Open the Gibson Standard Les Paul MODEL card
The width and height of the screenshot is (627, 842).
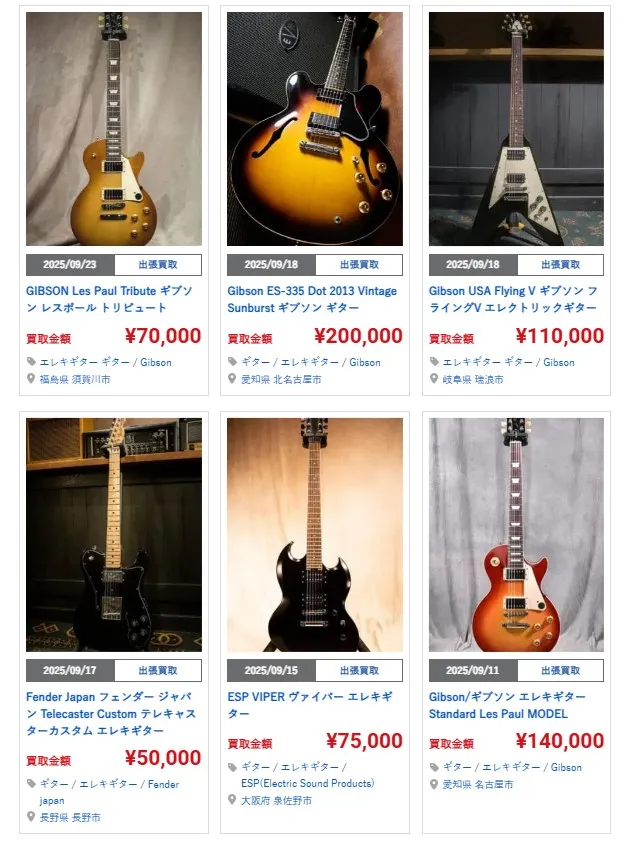pos(515,705)
